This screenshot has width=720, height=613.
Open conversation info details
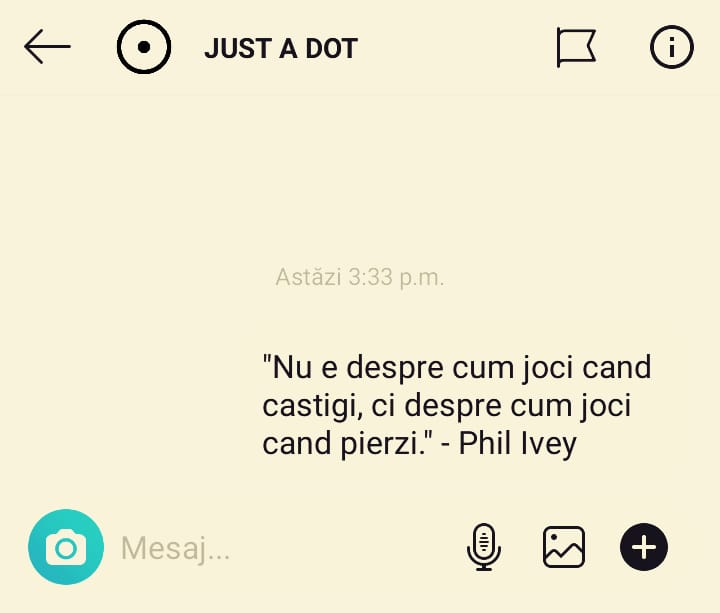click(671, 47)
